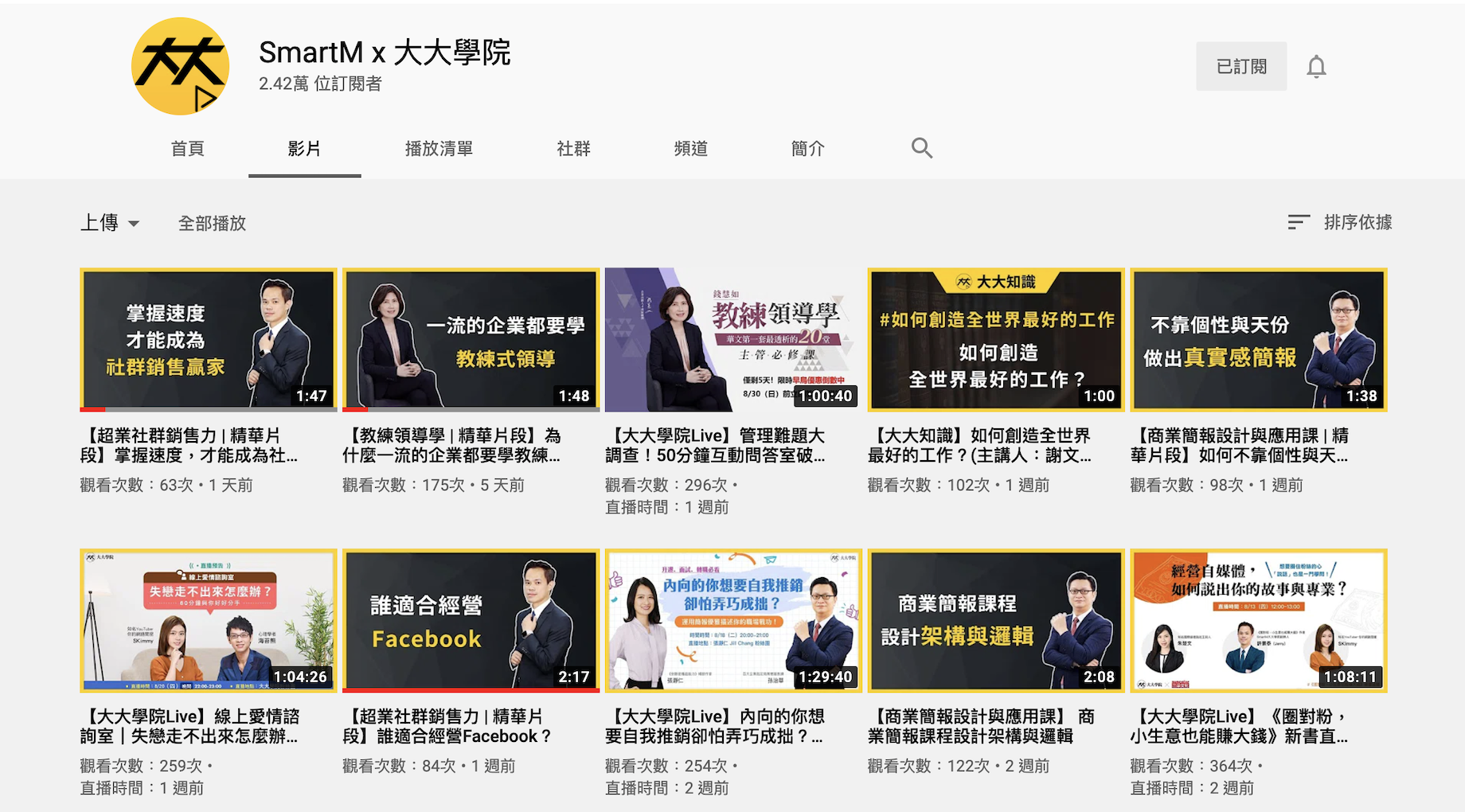Screen dimensions: 1465x812
Task: Expand the 上傳 dropdown
Action: pos(110,223)
